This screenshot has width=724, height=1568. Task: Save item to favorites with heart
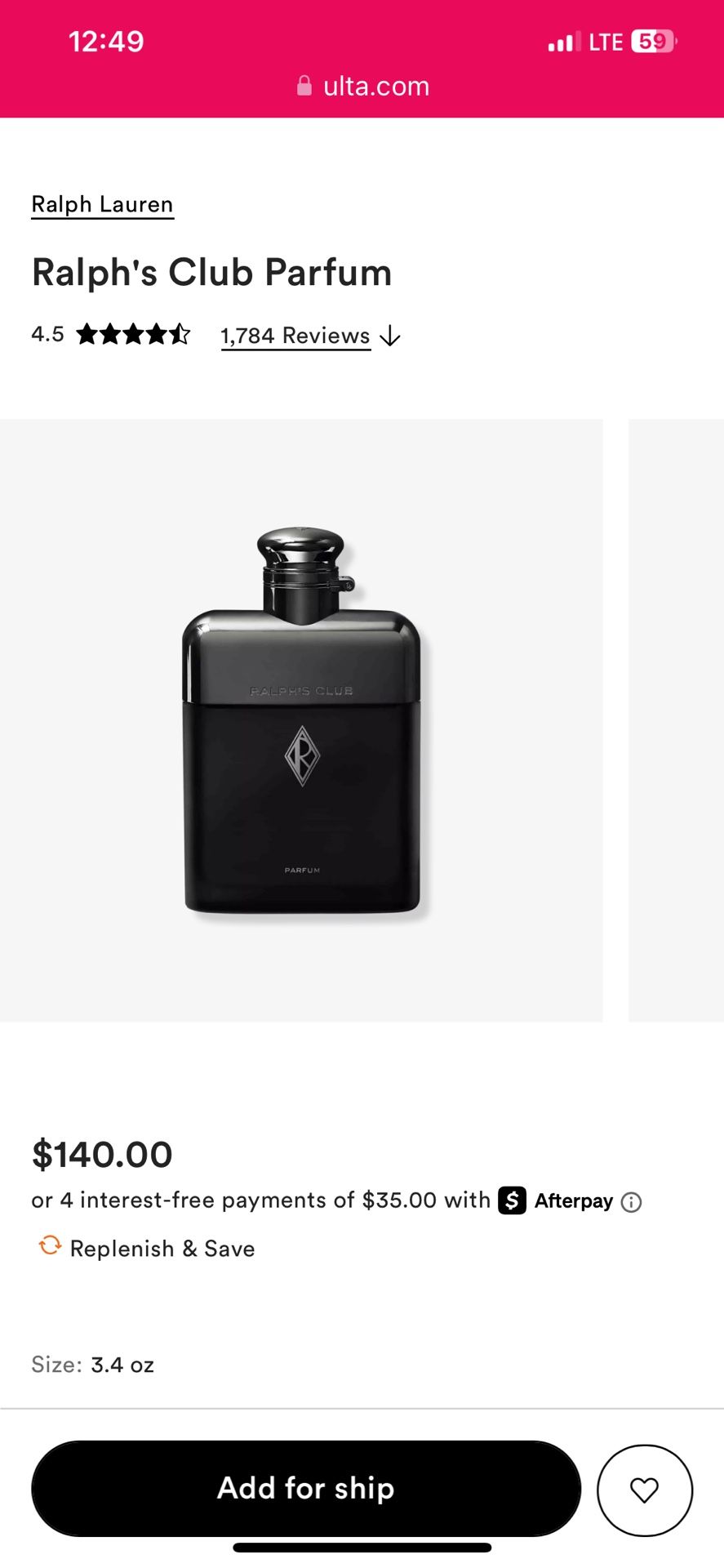coord(645,1490)
